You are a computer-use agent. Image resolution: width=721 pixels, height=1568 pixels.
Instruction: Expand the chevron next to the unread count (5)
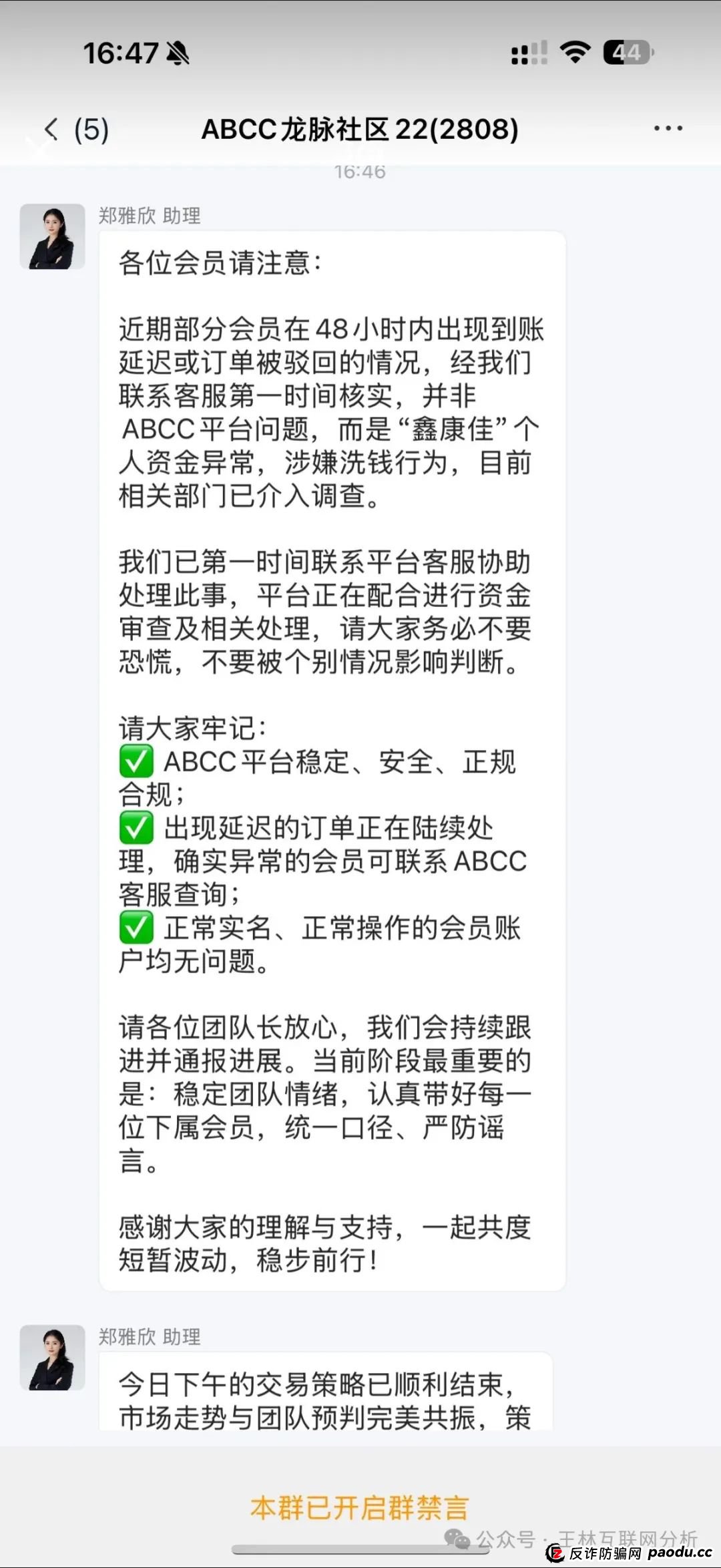90,128
